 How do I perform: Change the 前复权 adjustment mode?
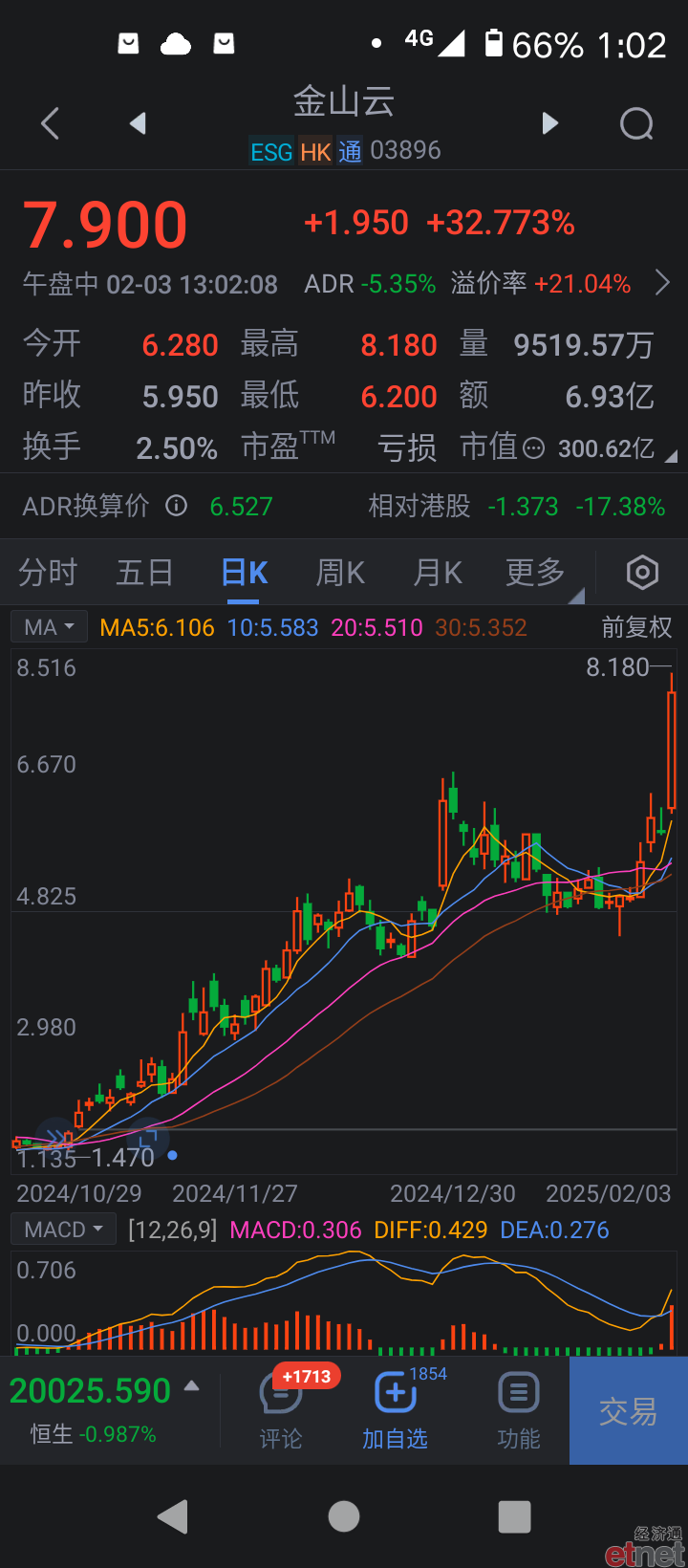(637, 627)
